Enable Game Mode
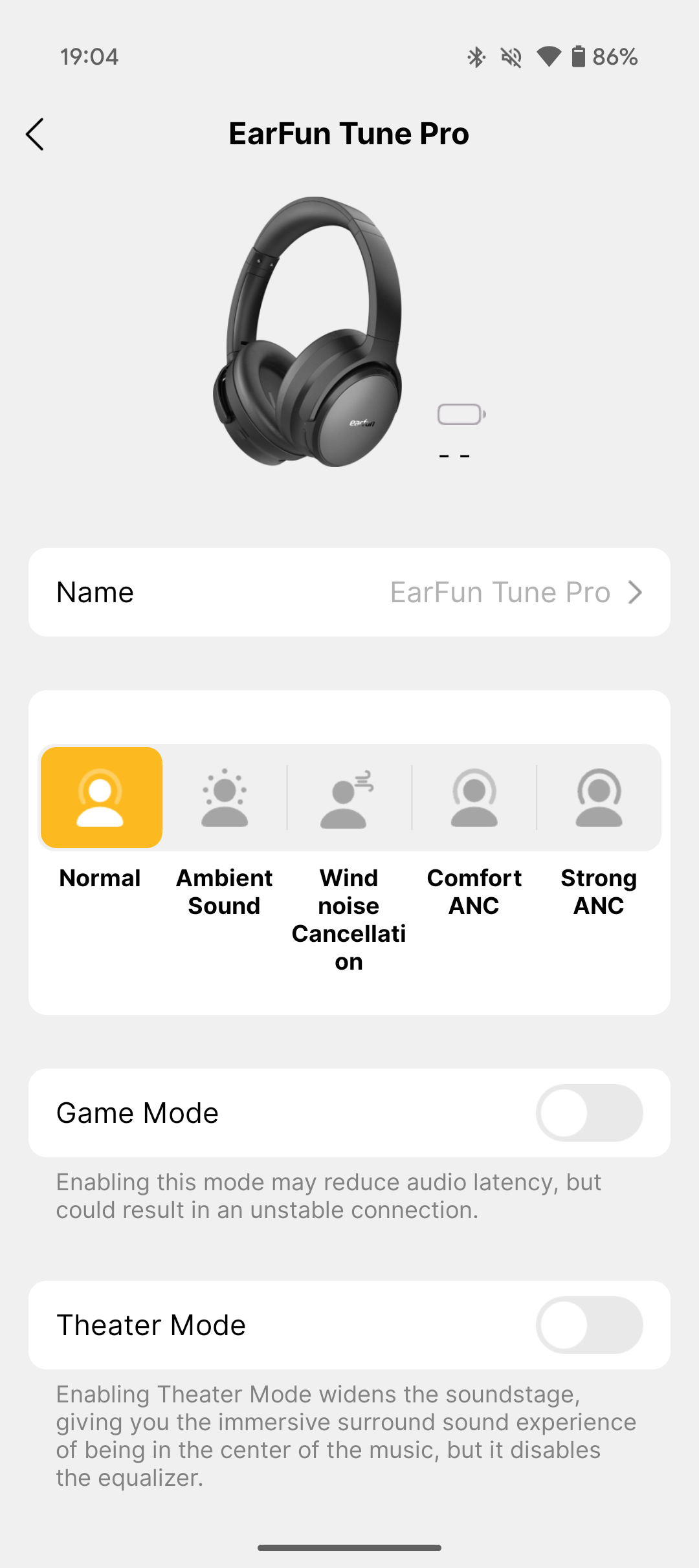Image resolution: width=699 pixels, height=1568 pixels. click(x=590, y=1113)
